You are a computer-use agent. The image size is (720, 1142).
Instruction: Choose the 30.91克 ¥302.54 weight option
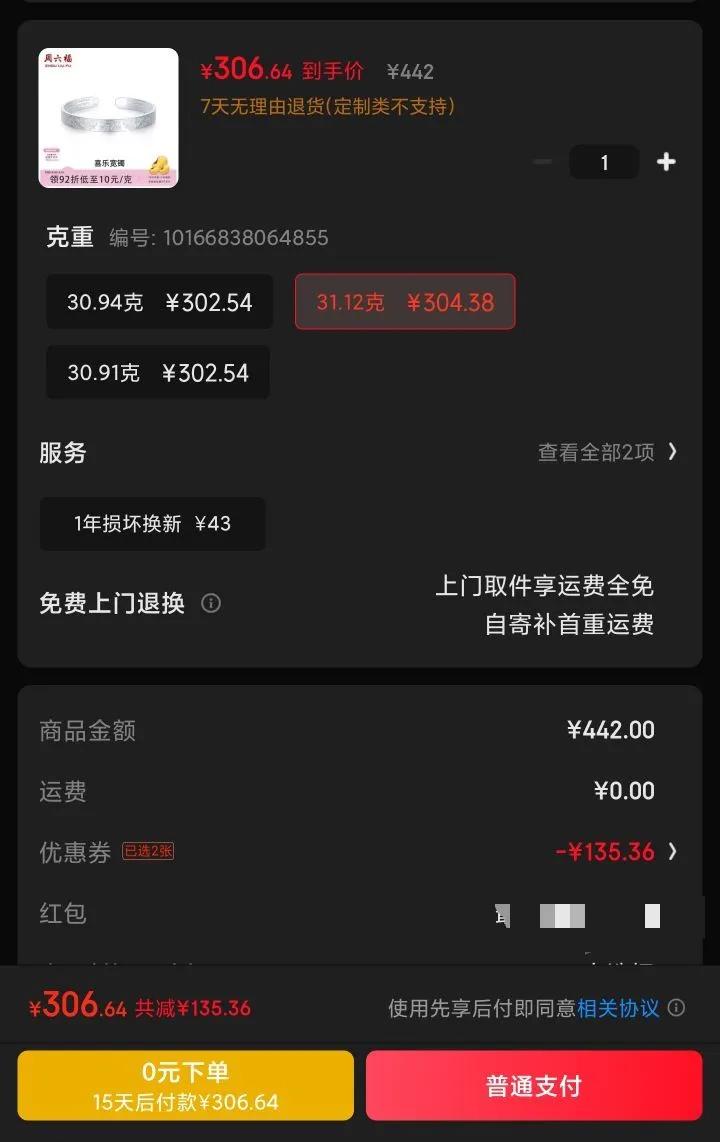coord(158,372)
